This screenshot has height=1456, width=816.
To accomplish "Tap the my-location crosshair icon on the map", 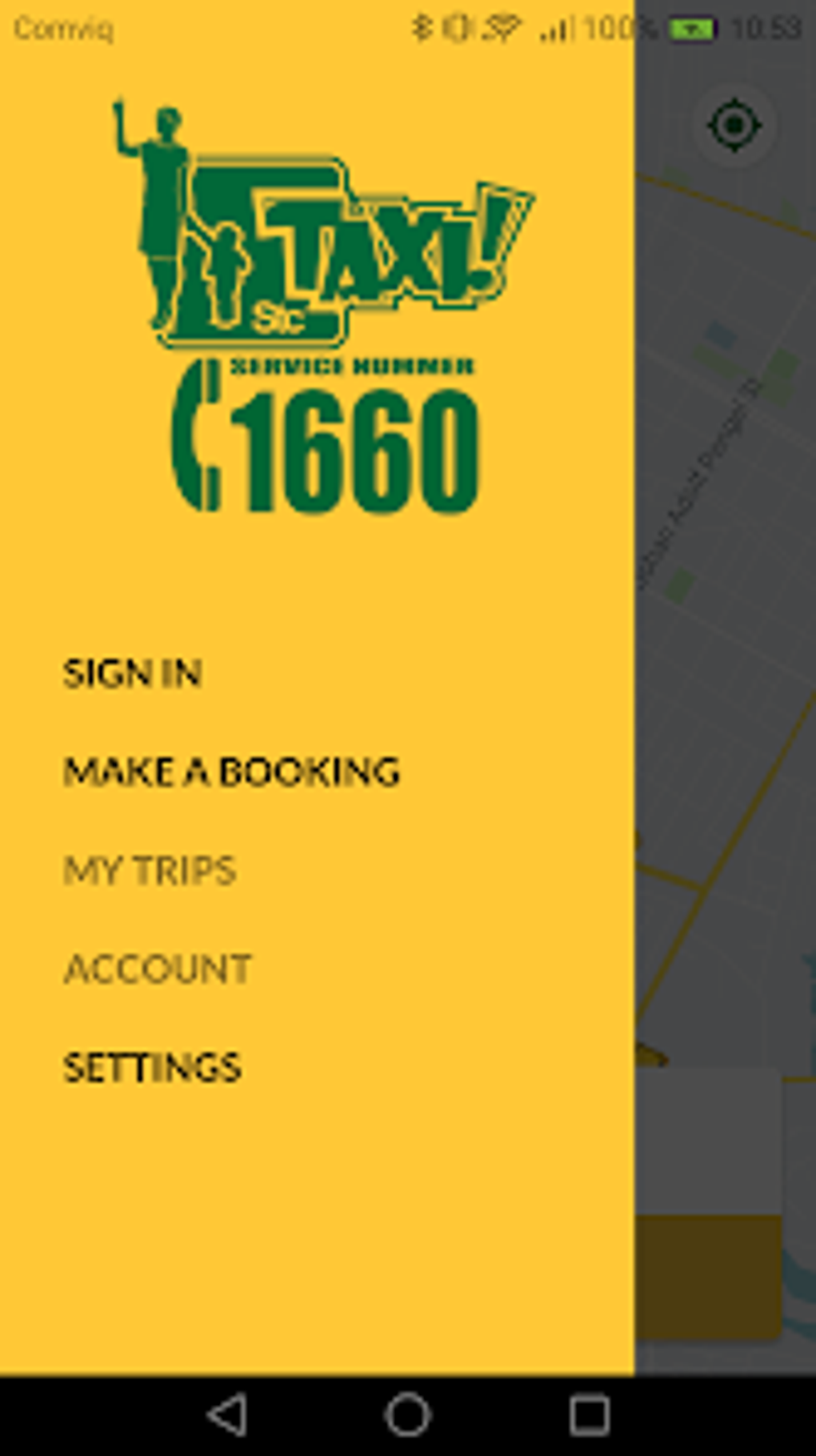I will tap(734, 126).
